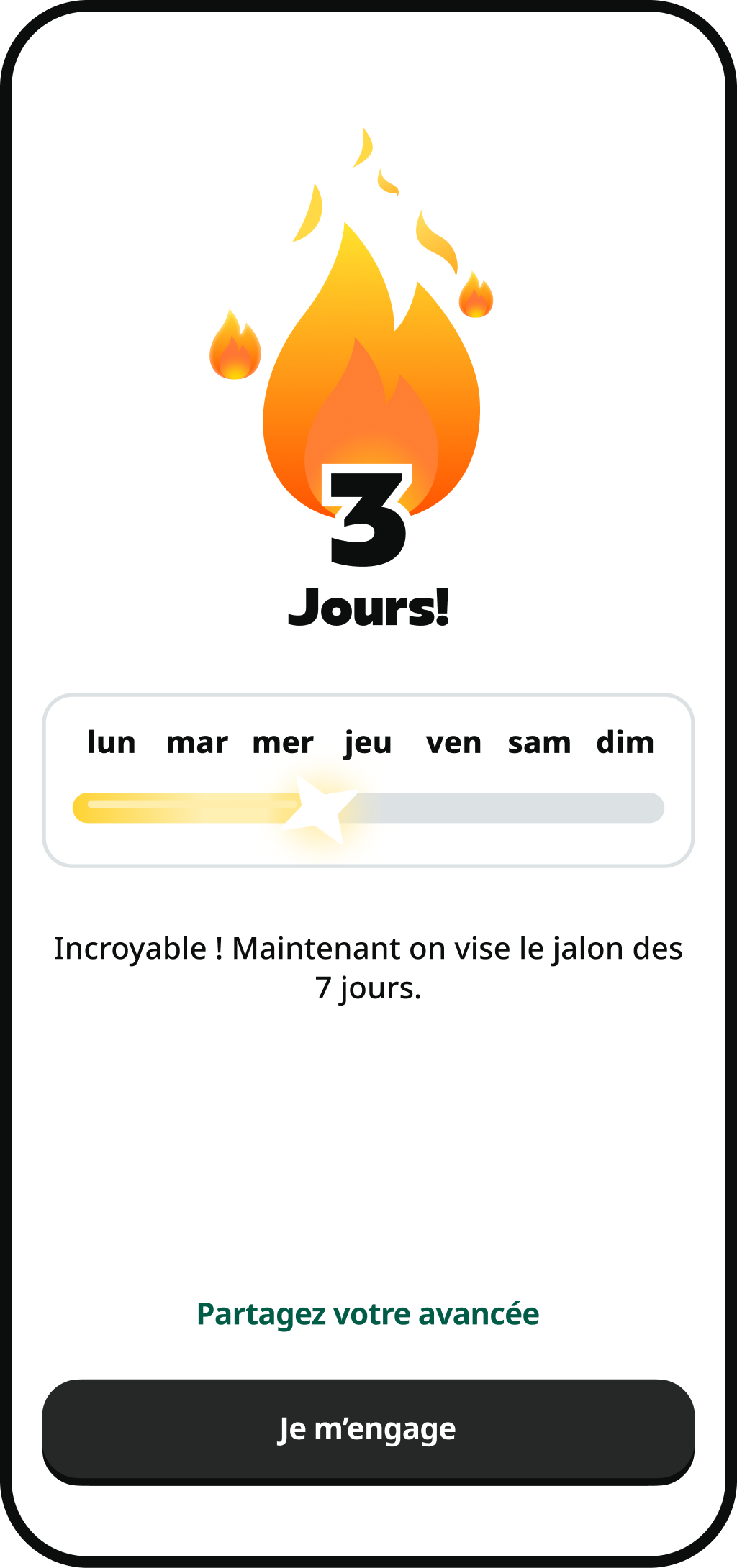The height and width of the screenshot is (1568, 737).
Task: Click the gray unfilled progress track
Action: [x=504, y=808]
